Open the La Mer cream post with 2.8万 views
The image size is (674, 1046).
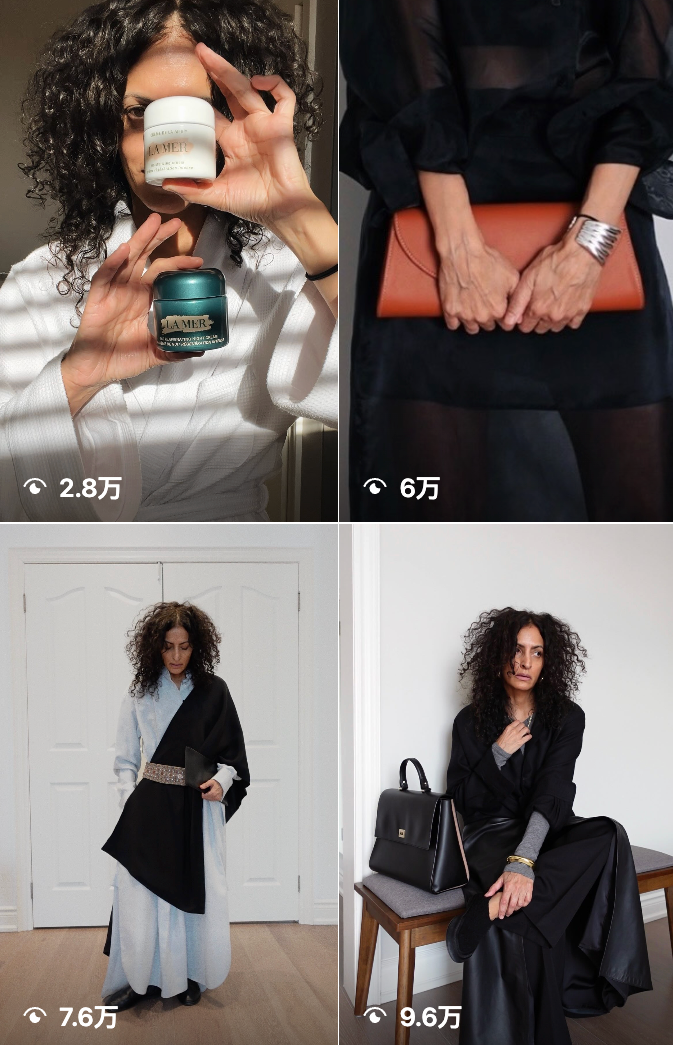coord(168,260)
